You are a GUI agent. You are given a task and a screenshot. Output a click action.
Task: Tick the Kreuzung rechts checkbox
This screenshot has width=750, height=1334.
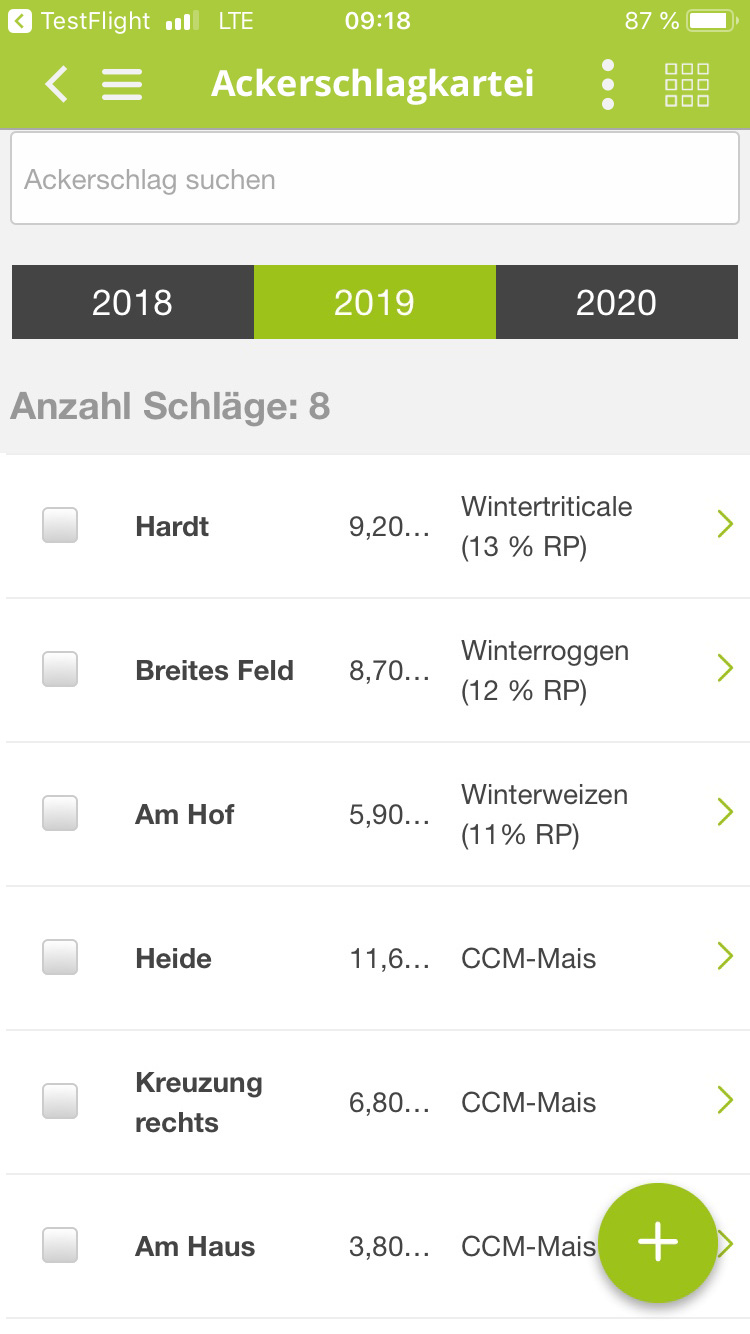(60, 1101)
